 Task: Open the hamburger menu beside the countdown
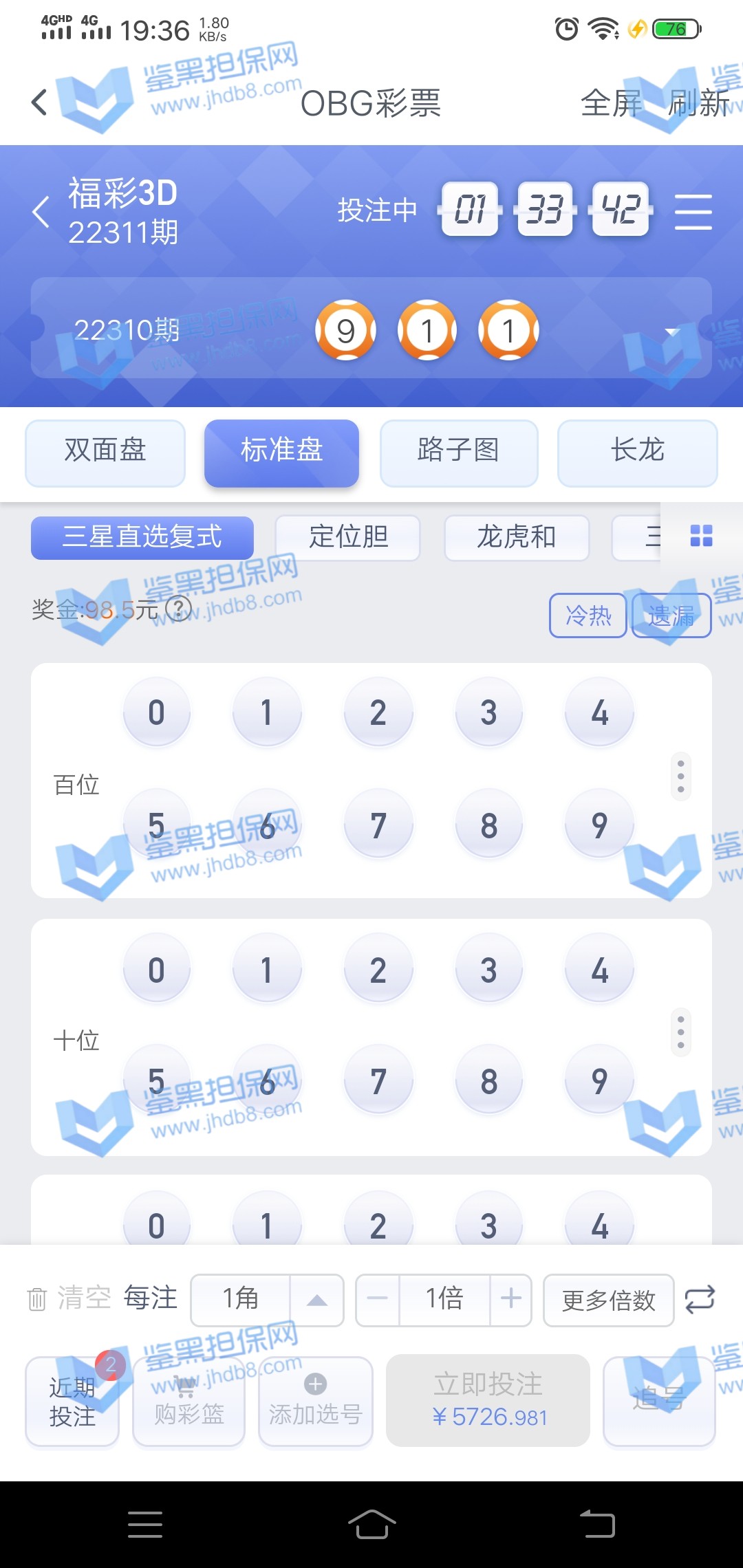pos(693,211)
